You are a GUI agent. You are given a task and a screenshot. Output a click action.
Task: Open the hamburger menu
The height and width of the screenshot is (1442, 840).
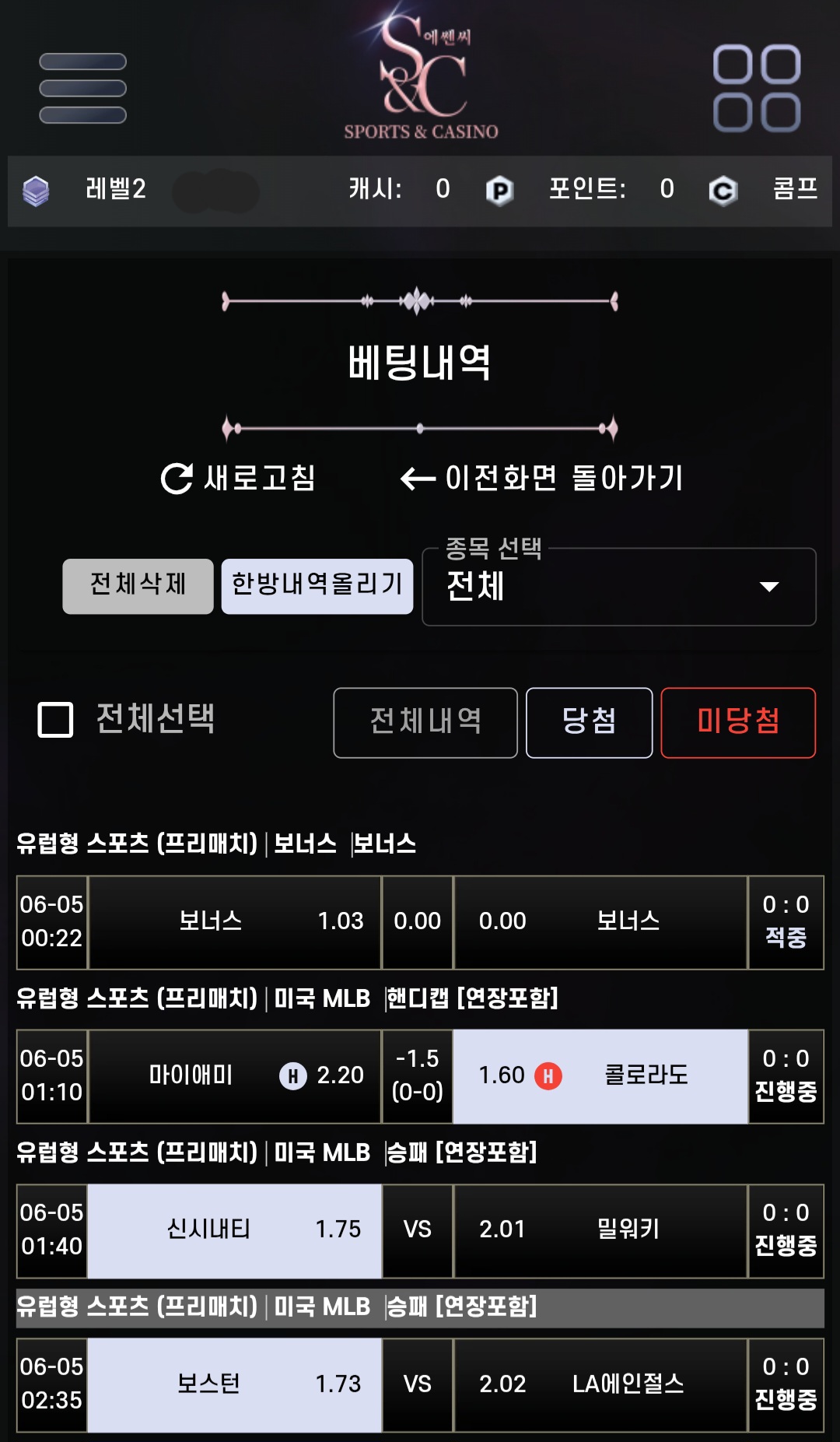click(x=82, y=88)
